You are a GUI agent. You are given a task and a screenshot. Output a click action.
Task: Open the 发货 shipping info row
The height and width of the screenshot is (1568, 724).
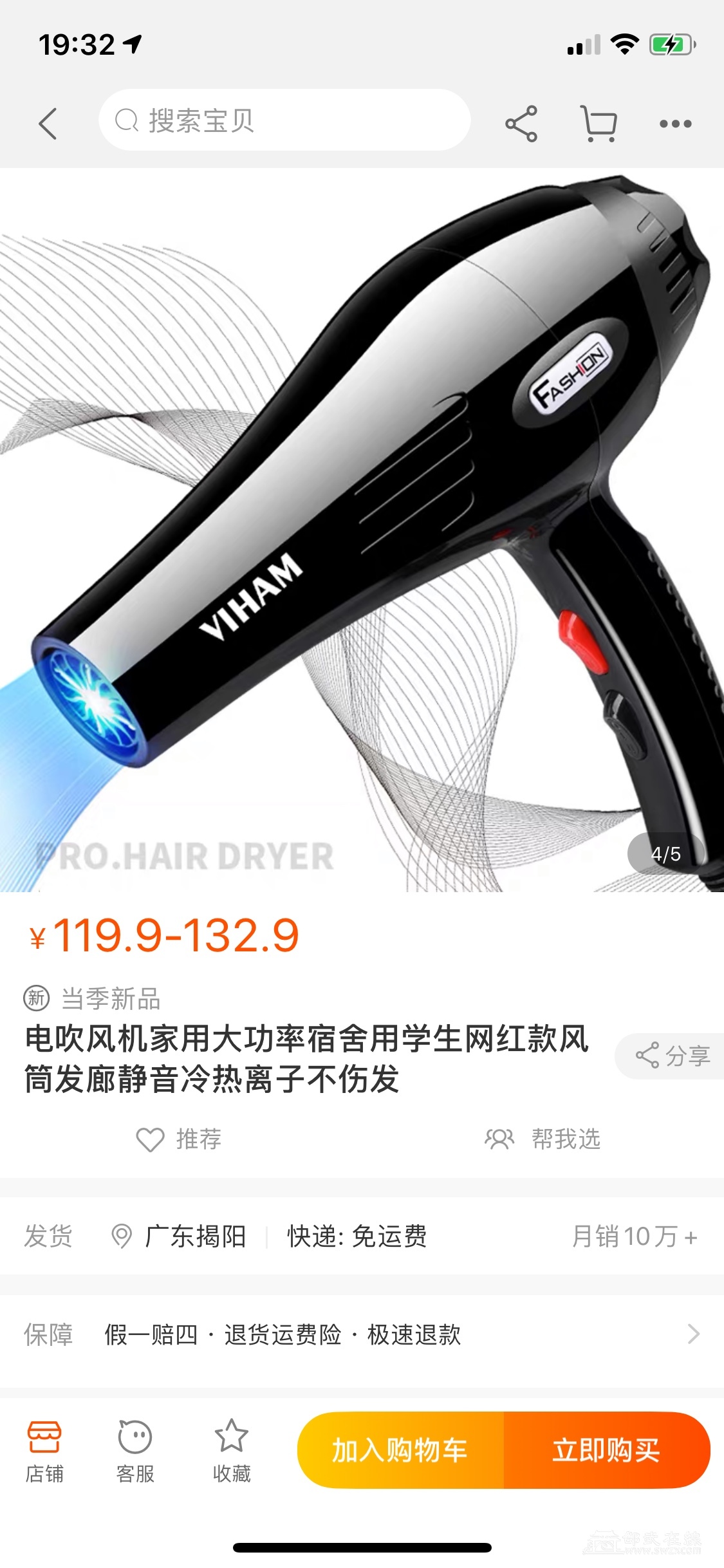(x=362, y=1237)
